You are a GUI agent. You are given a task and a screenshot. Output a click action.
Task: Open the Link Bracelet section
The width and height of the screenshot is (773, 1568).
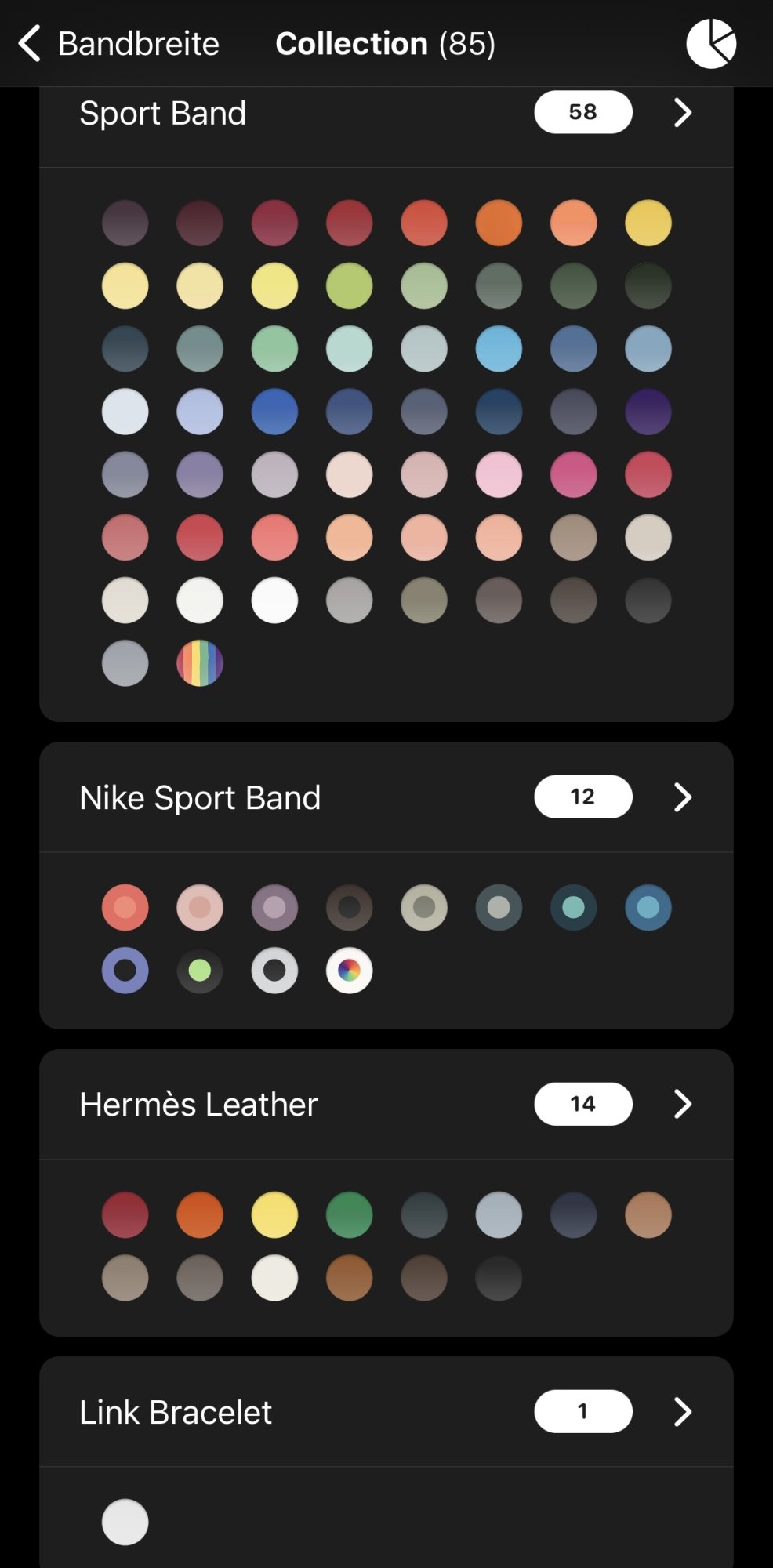(682, 1412)
